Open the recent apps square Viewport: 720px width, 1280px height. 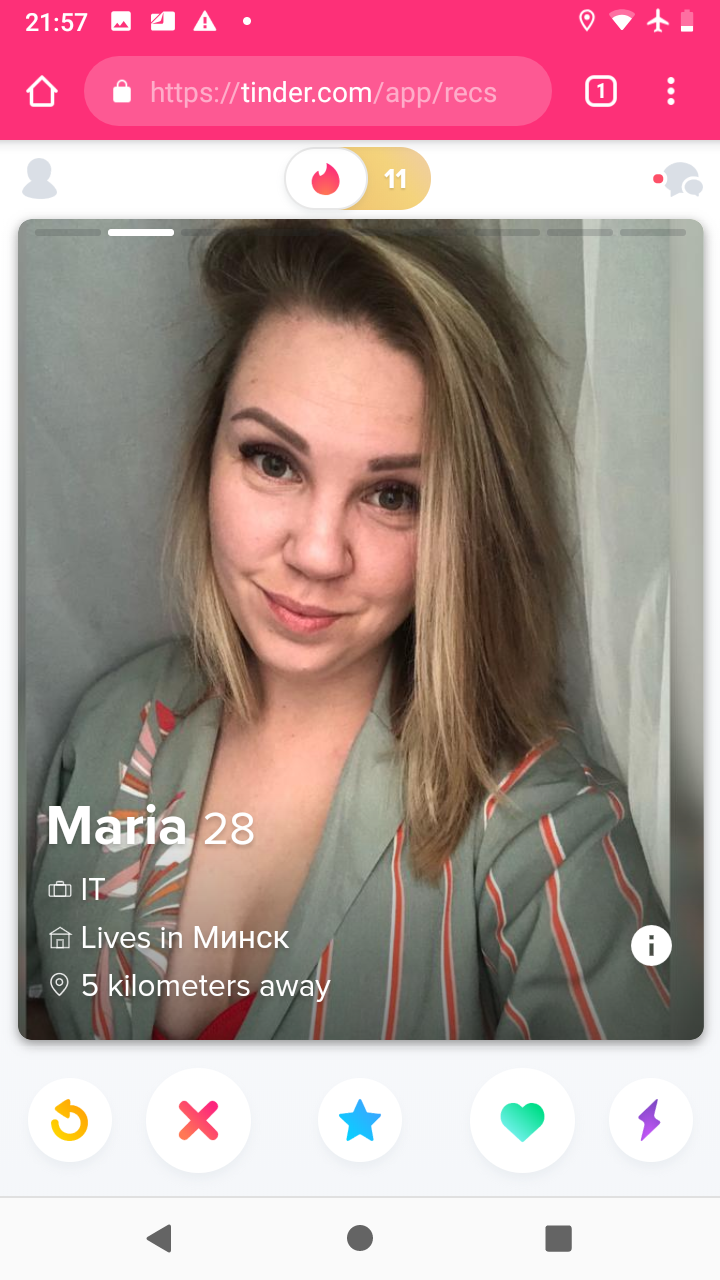tap(558, 1238)
